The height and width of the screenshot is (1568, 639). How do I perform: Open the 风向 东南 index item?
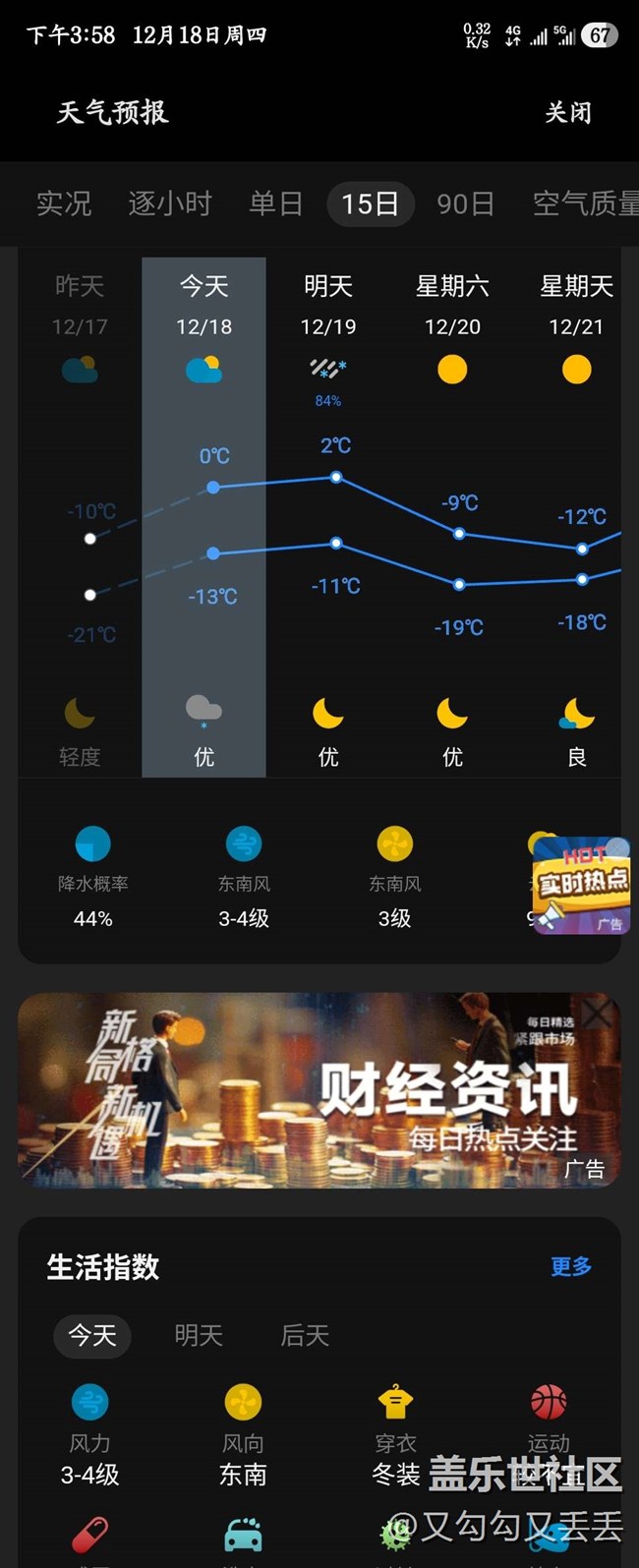click(x=243, y=1435)
